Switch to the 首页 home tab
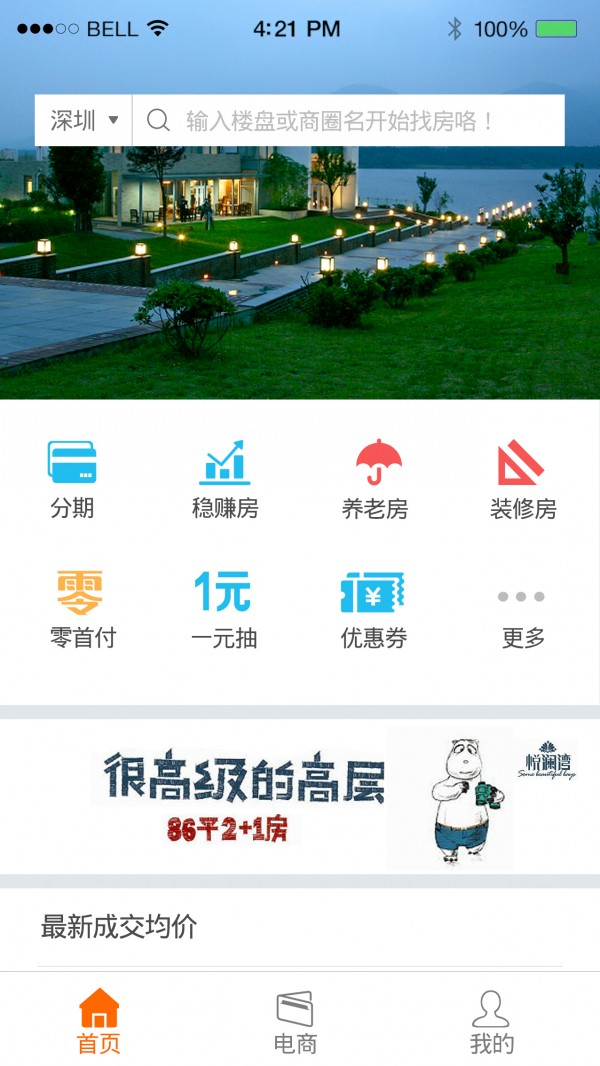 coord(99,1021)
